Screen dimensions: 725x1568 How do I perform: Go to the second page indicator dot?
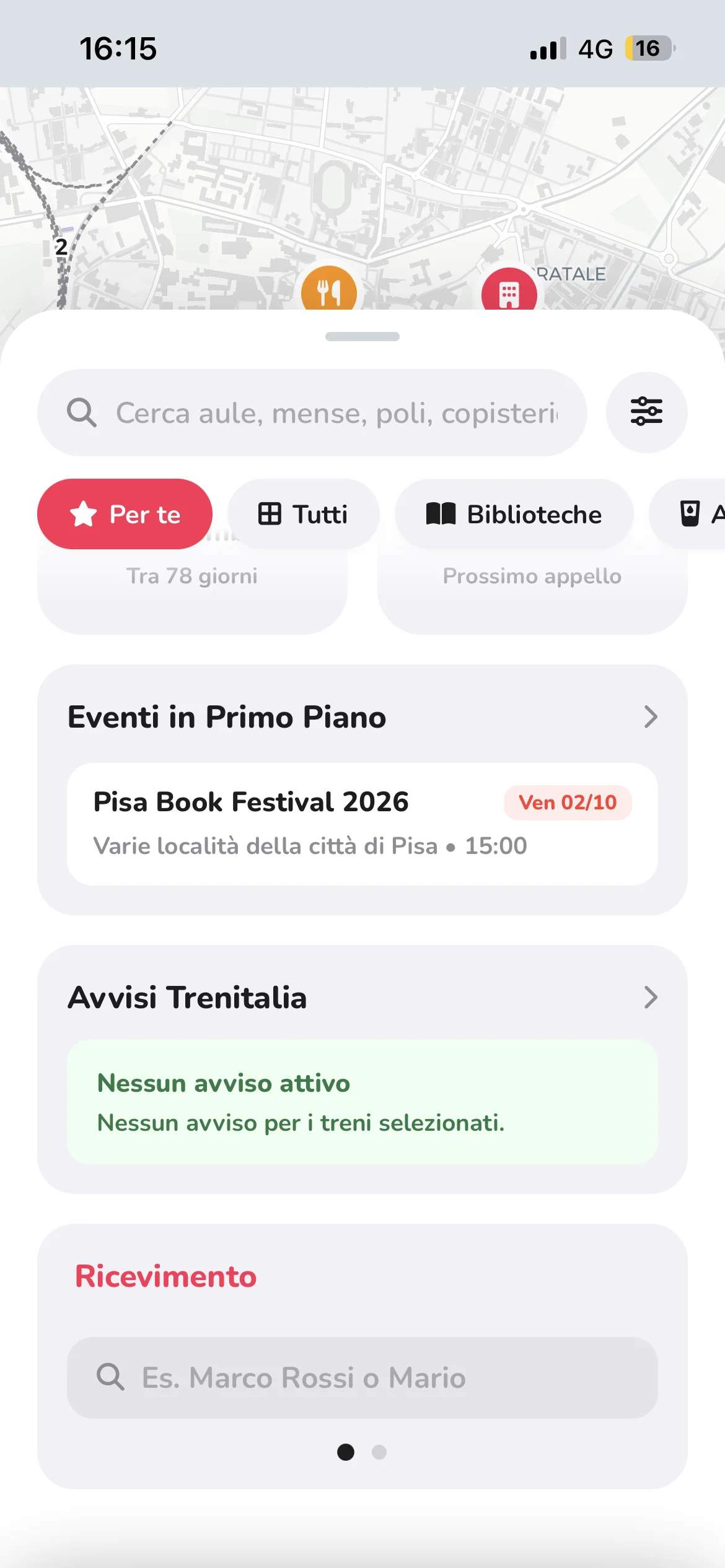click(379, 1452)
